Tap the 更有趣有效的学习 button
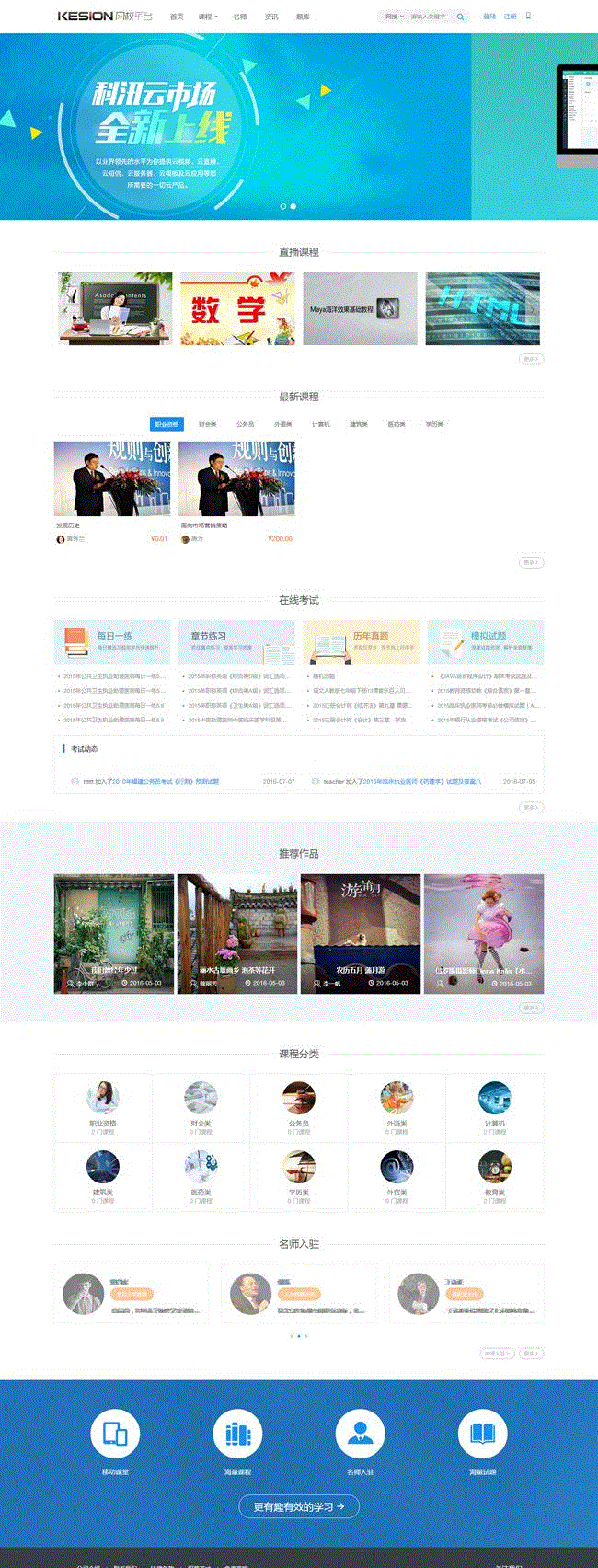The width and height of the screenshot is (598, 1568). [x=299, y=1506]
